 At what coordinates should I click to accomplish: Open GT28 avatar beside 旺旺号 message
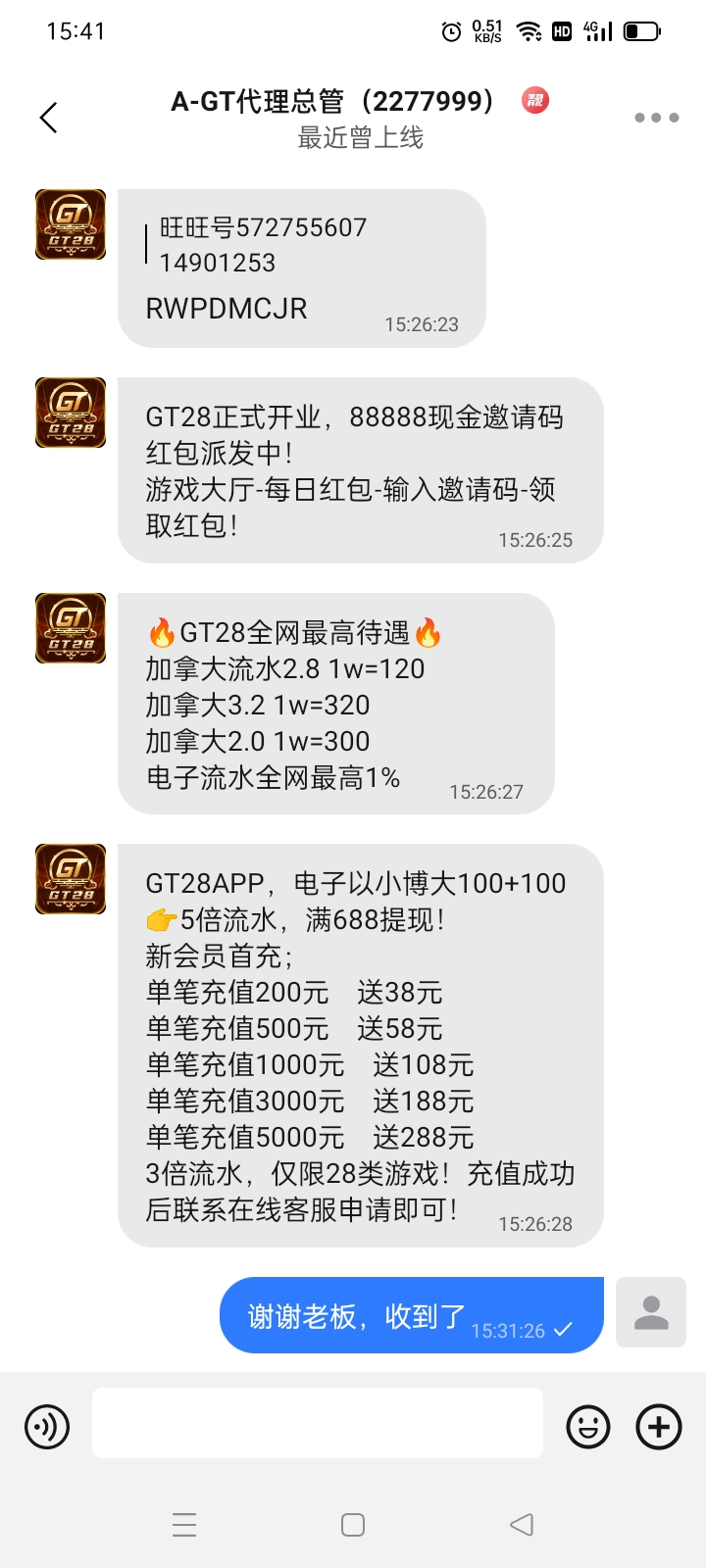coord(71,224)
